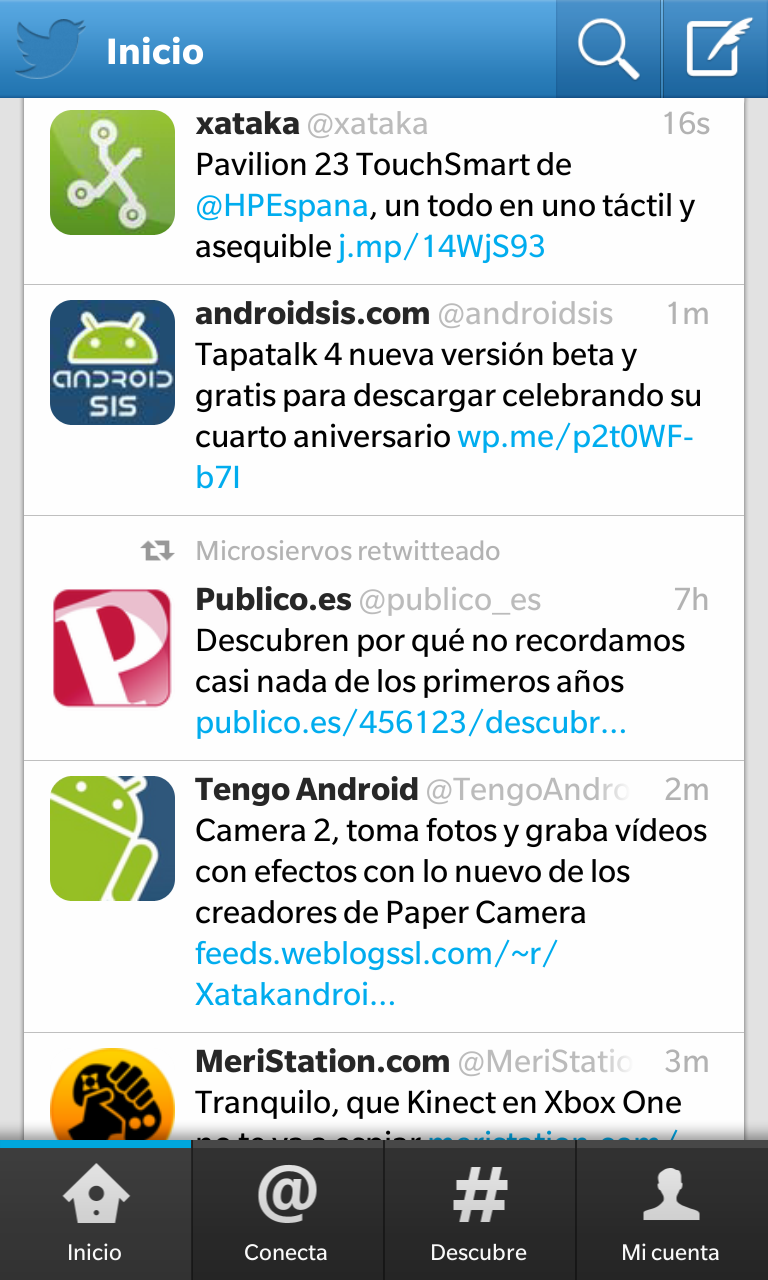Open the search magnifier icon
Image resolution: width=768 pixels, height=1280 pixels.
[608, 48]
